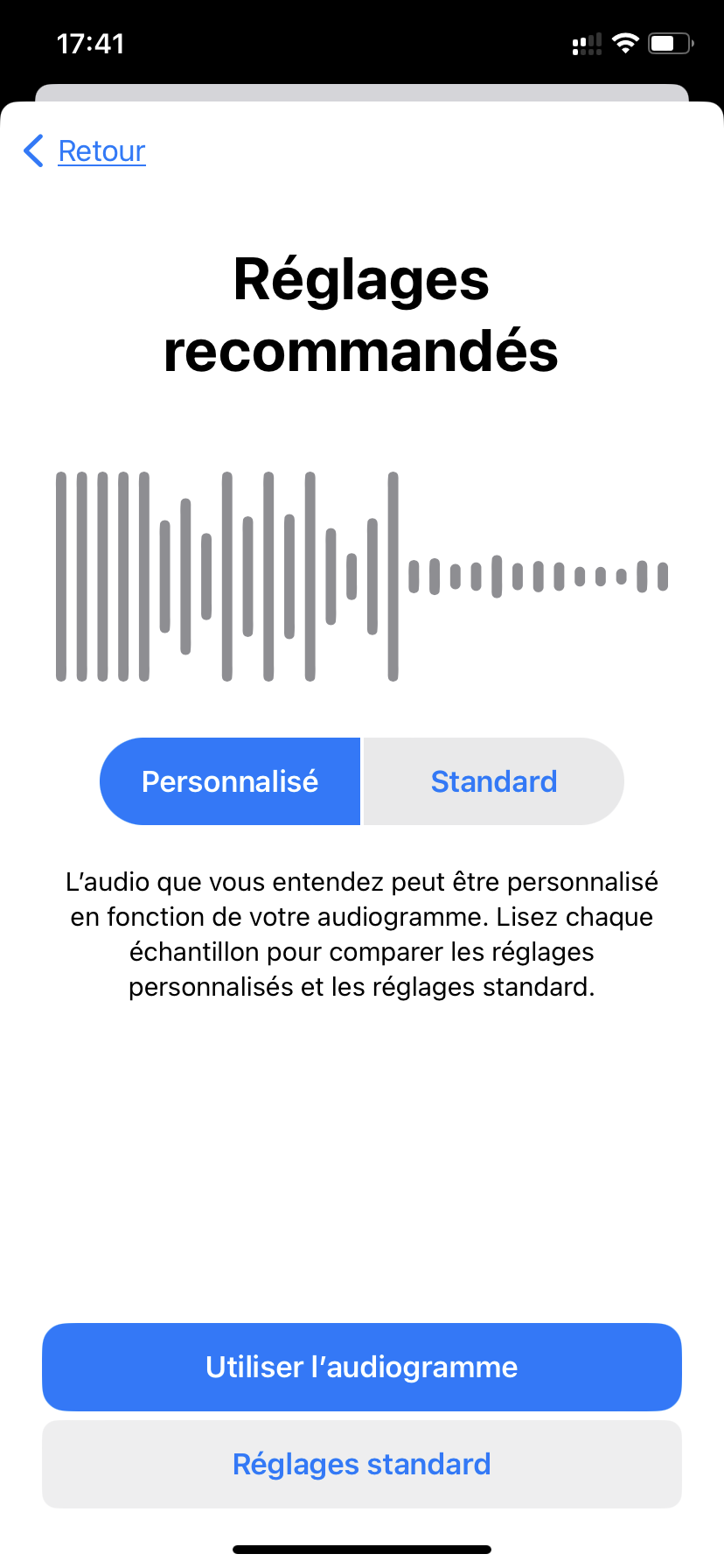This screenshot has width=724, height=1568.
Task: Choose Réglages standard instead
Action: tap(362, 1464)
